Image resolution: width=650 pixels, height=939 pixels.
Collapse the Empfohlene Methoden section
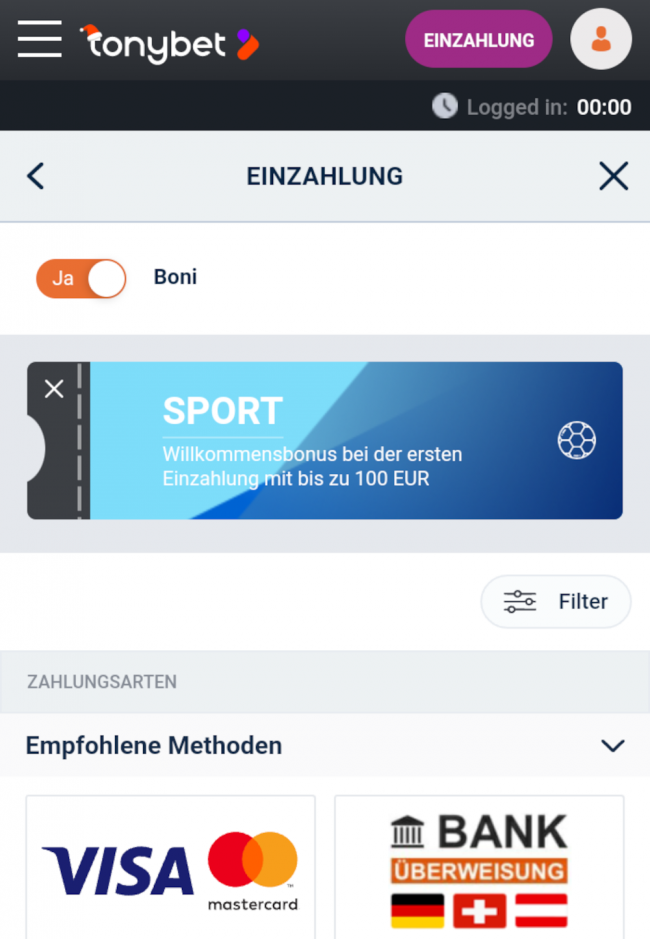[612, 746]
